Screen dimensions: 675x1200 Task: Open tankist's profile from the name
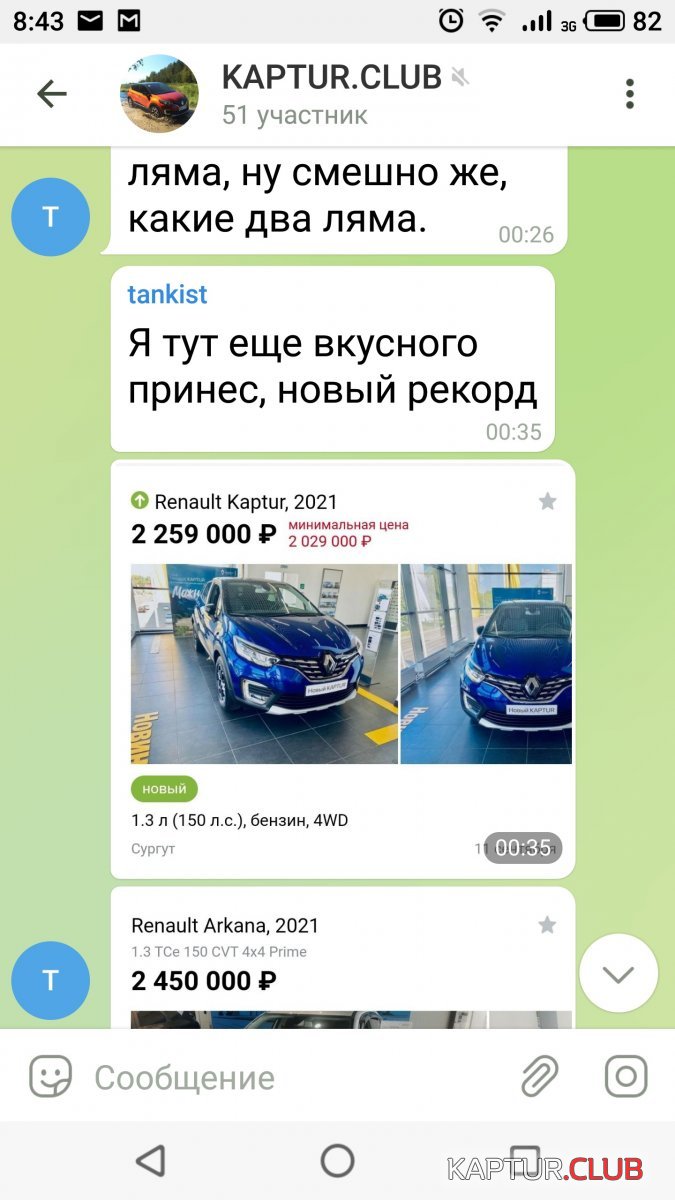click(x=167, y=295)
